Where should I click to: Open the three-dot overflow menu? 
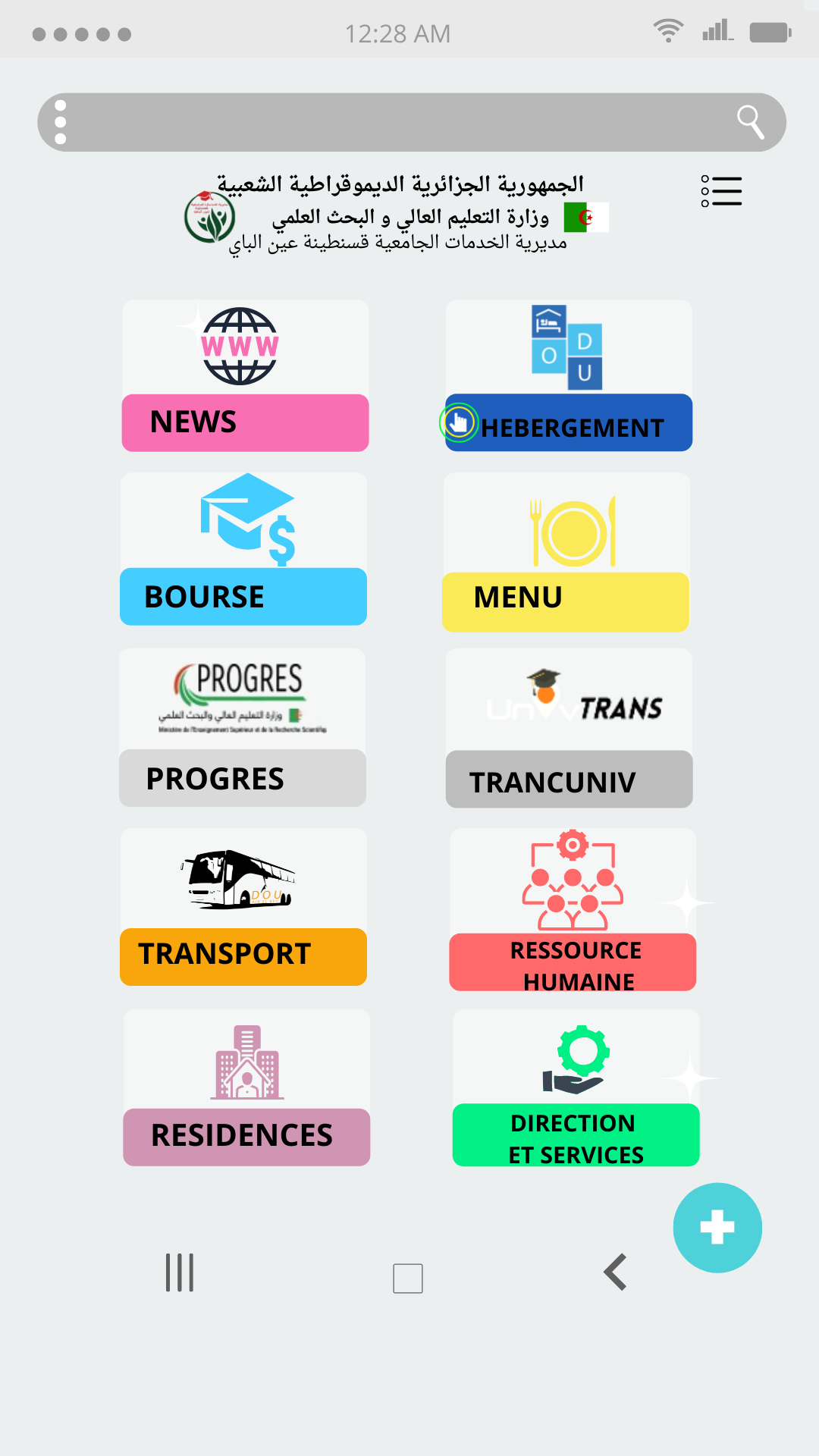pos(61,122)
